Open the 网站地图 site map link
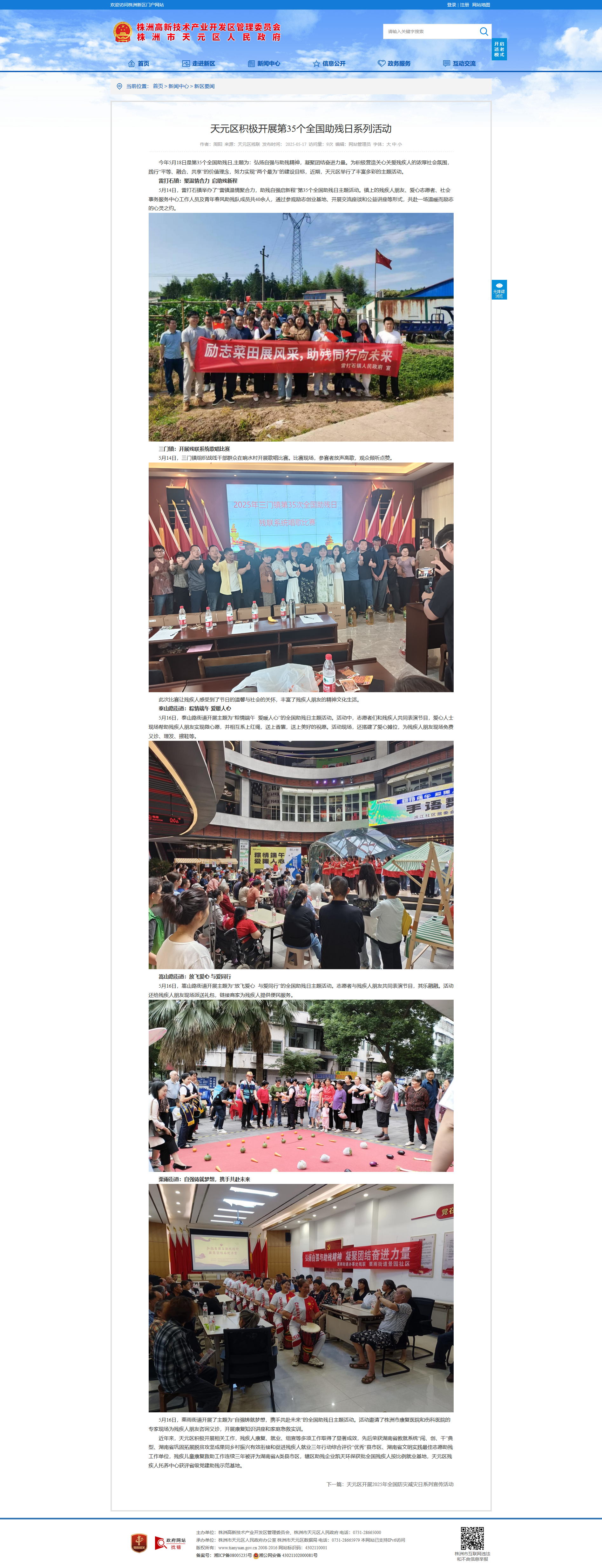This screenshot has height=1568, width=602. click(481, 5)
